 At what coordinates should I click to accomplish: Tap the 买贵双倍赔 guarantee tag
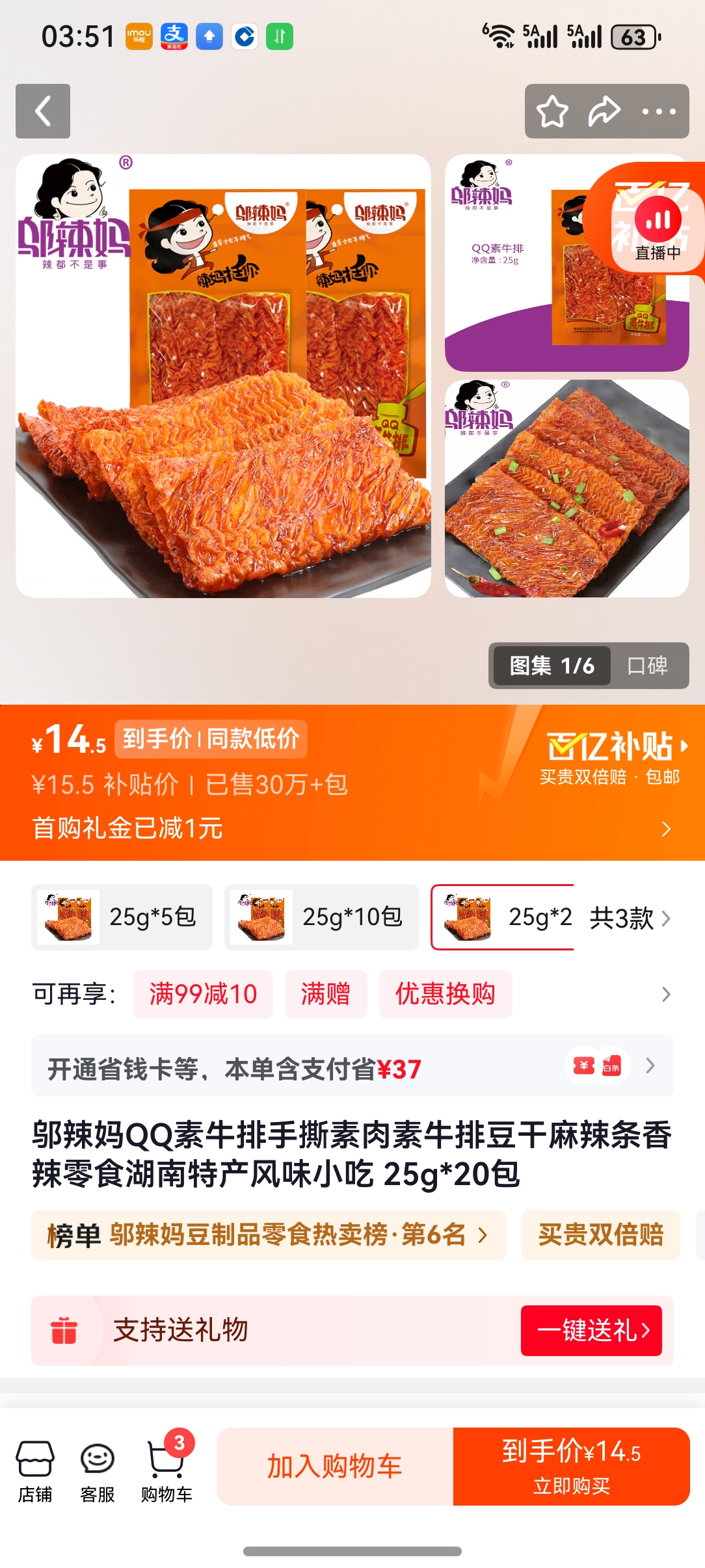pyautogui.click(x=600, y=1235)
